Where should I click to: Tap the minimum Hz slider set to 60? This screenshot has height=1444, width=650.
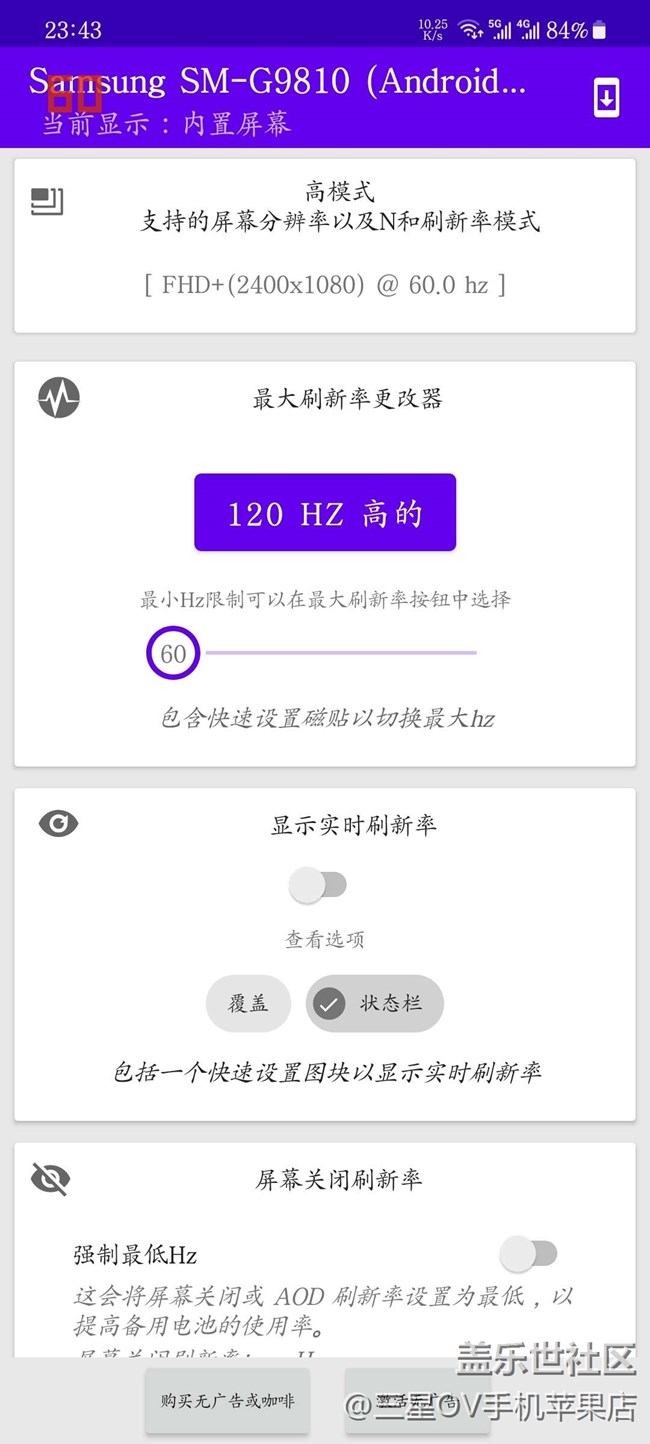tap(174, 653)
